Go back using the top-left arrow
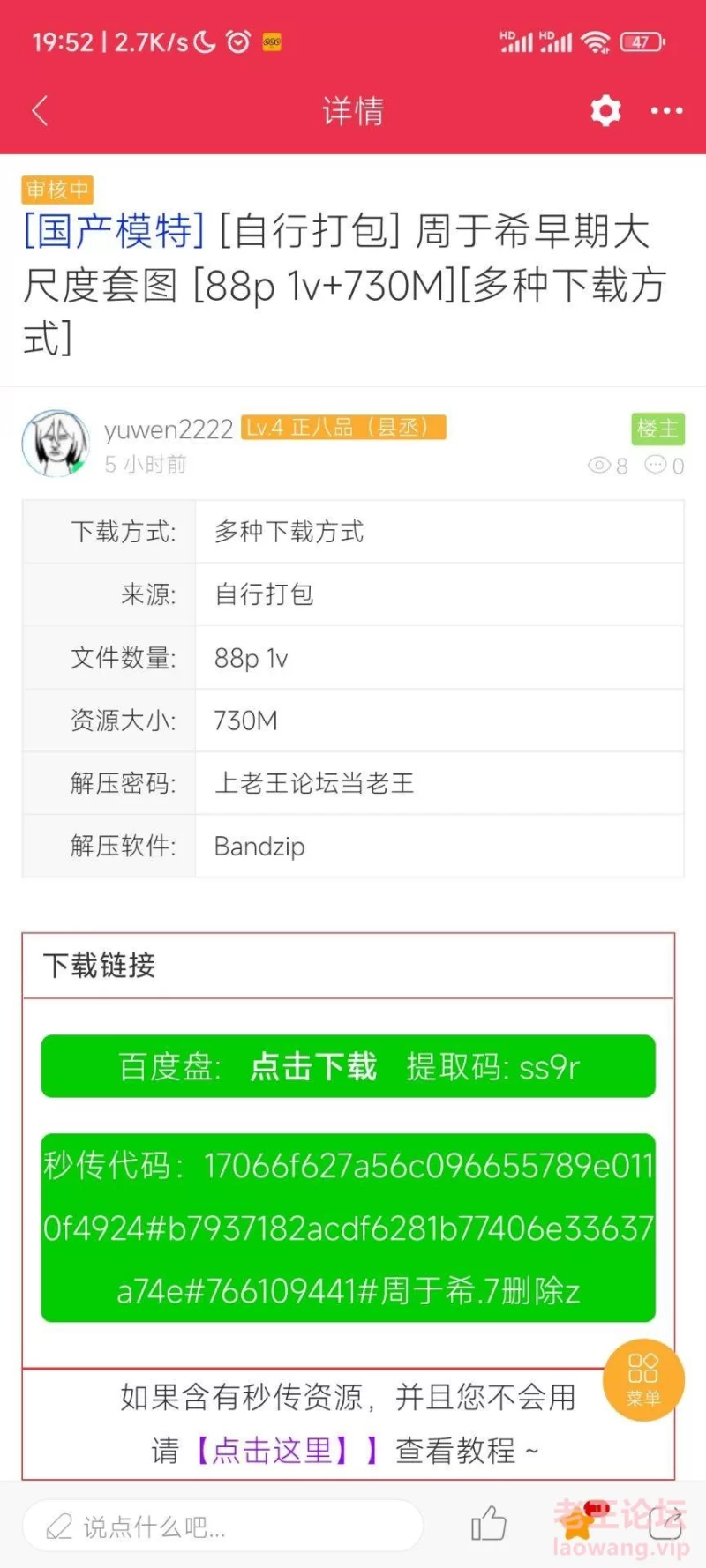Image resolution: width=706 pixels, height=1568 pixels. coord(40,111)
